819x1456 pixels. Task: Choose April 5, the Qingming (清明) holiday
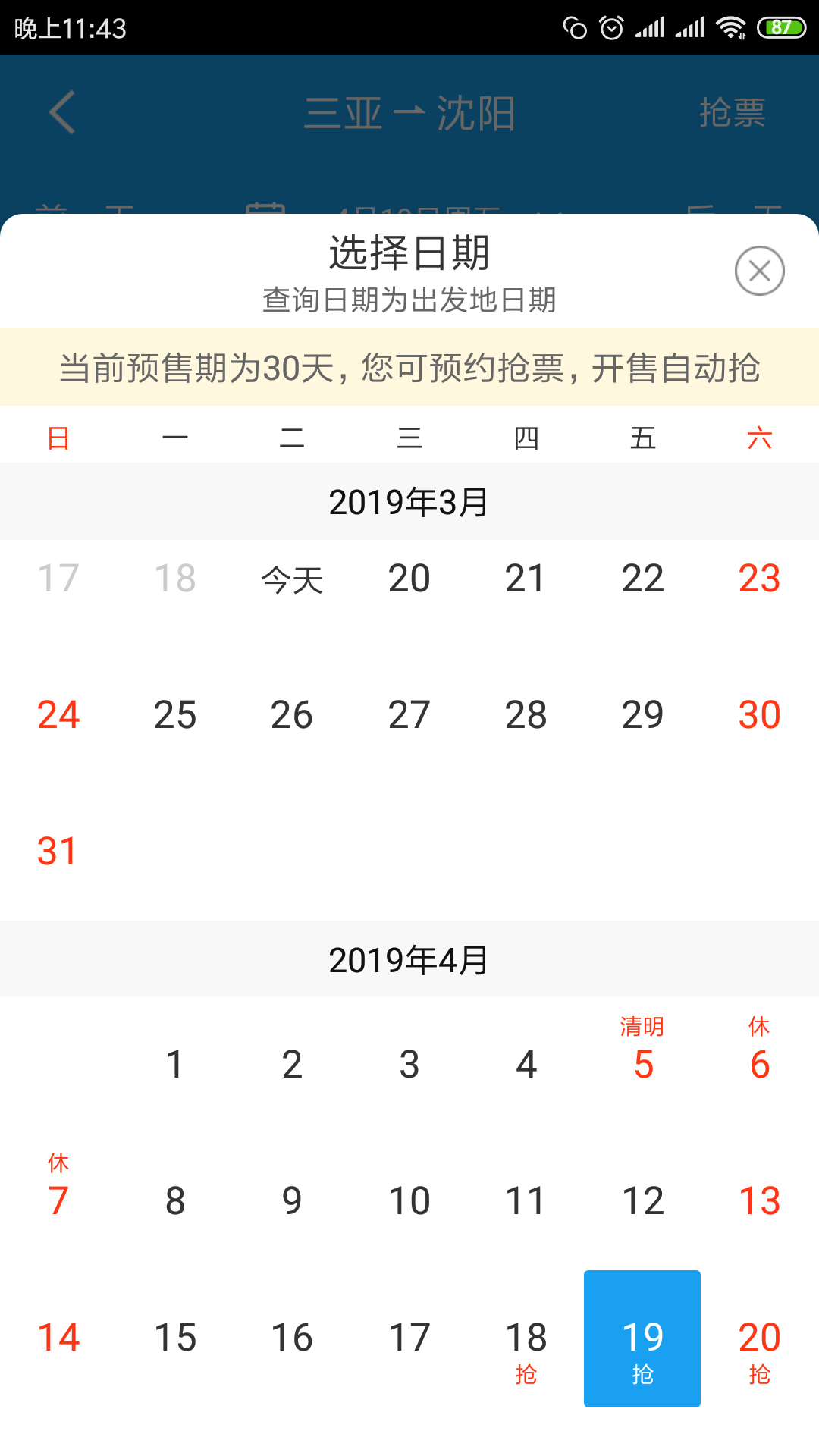pos(643,1051)
